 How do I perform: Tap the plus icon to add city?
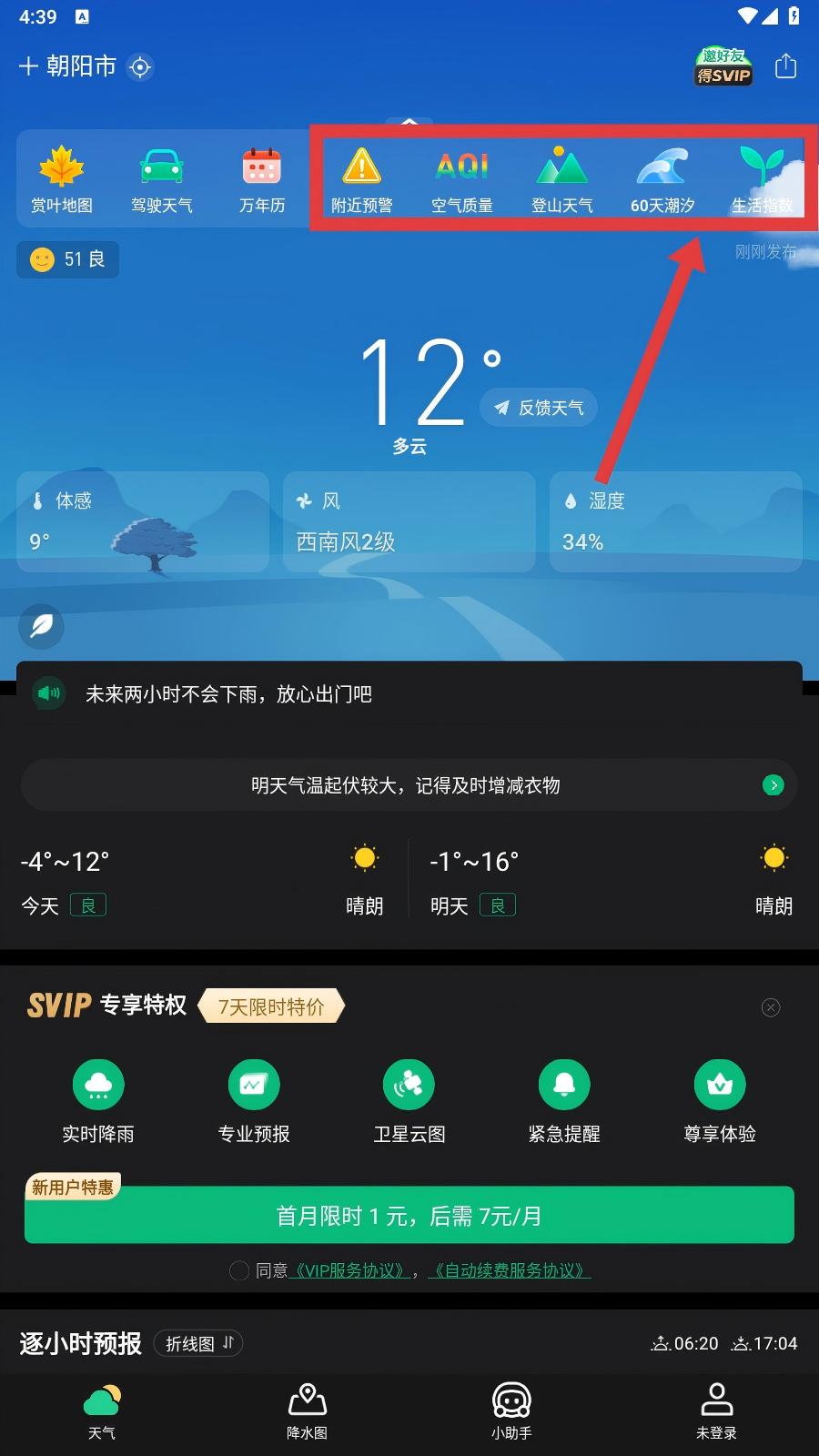coord(28,66)
